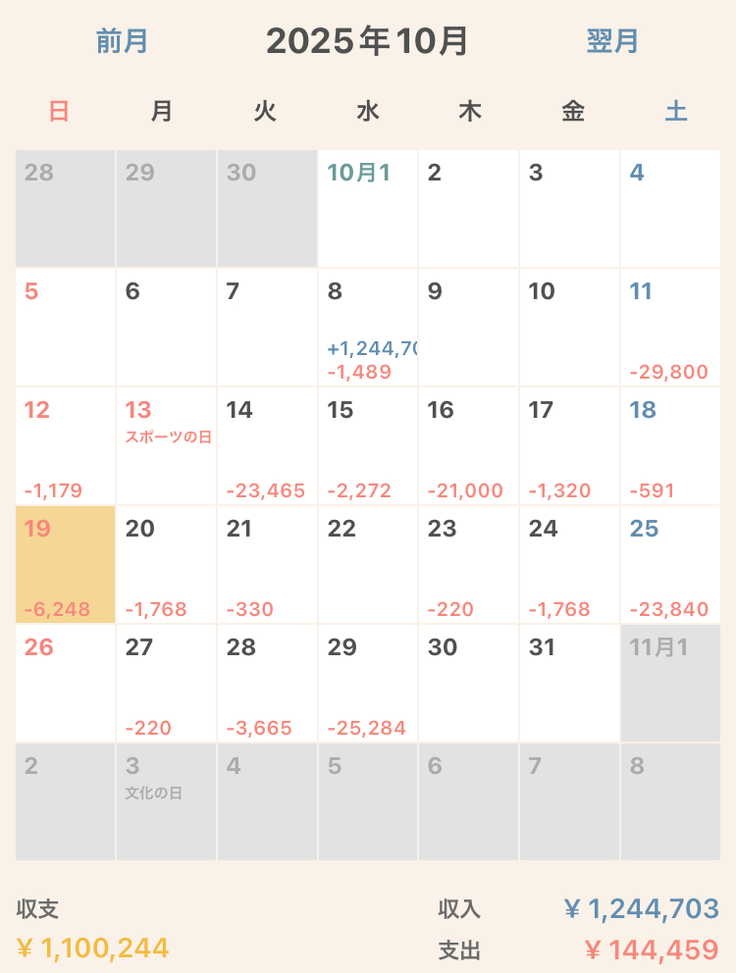Open October 11 showing -29,800
Image resolution: width=736 pixels, height=973 pixels.
pyautogui.click(x=670, y=328)
